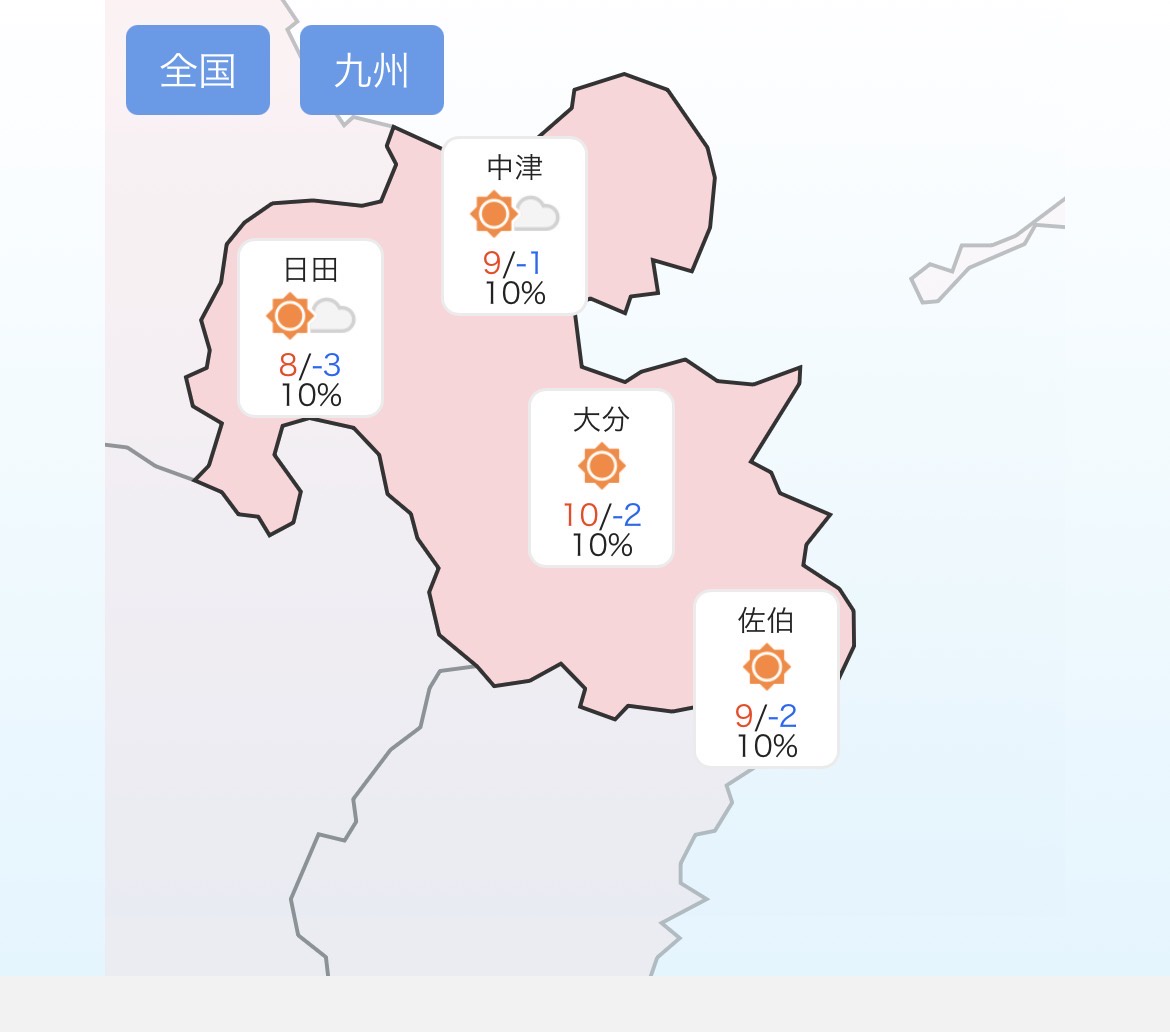Image resolution: width=1170 pixels, height=1032 pixels.
Task: Select the 佐伯 weather forecast card
Action: click(x=766, y=679)
